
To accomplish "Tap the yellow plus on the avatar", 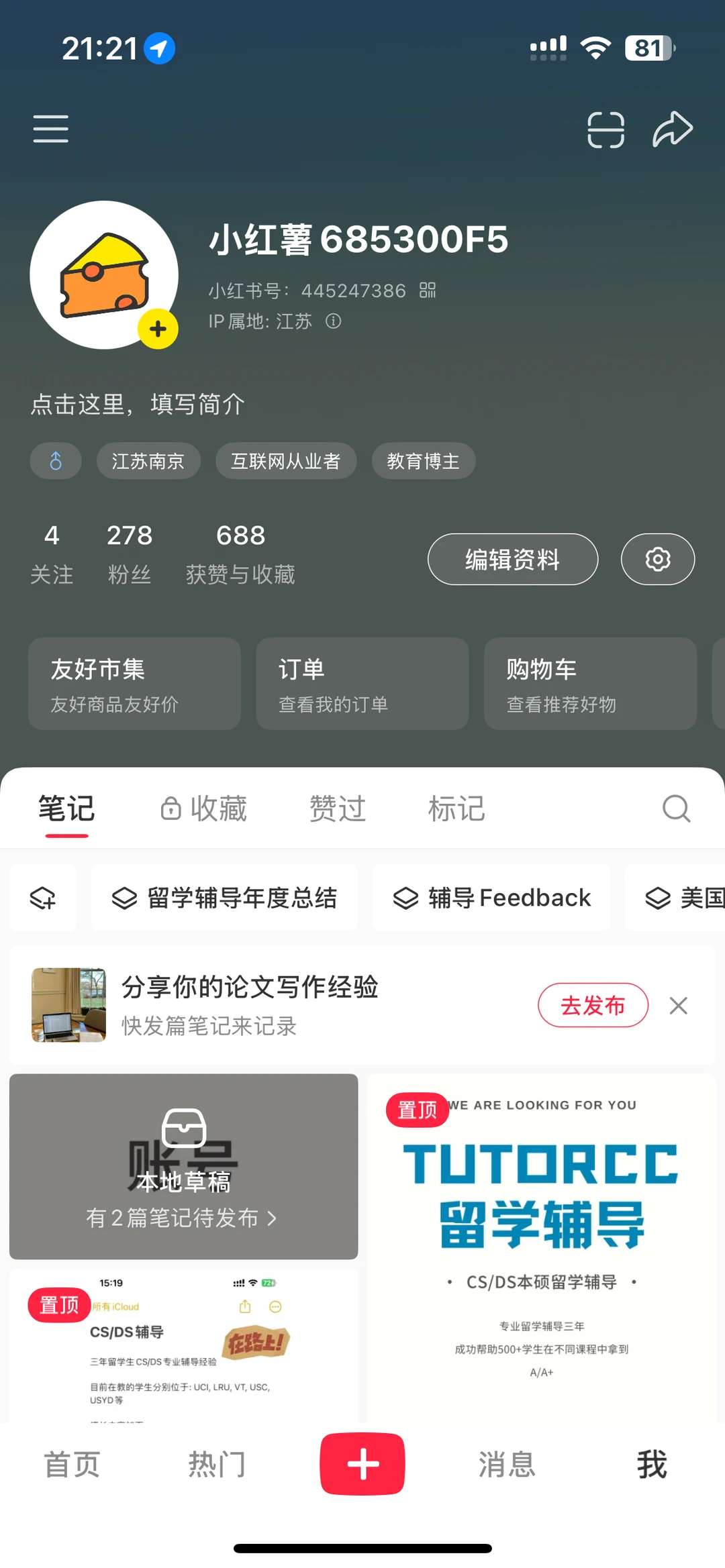I will [158, 329].
